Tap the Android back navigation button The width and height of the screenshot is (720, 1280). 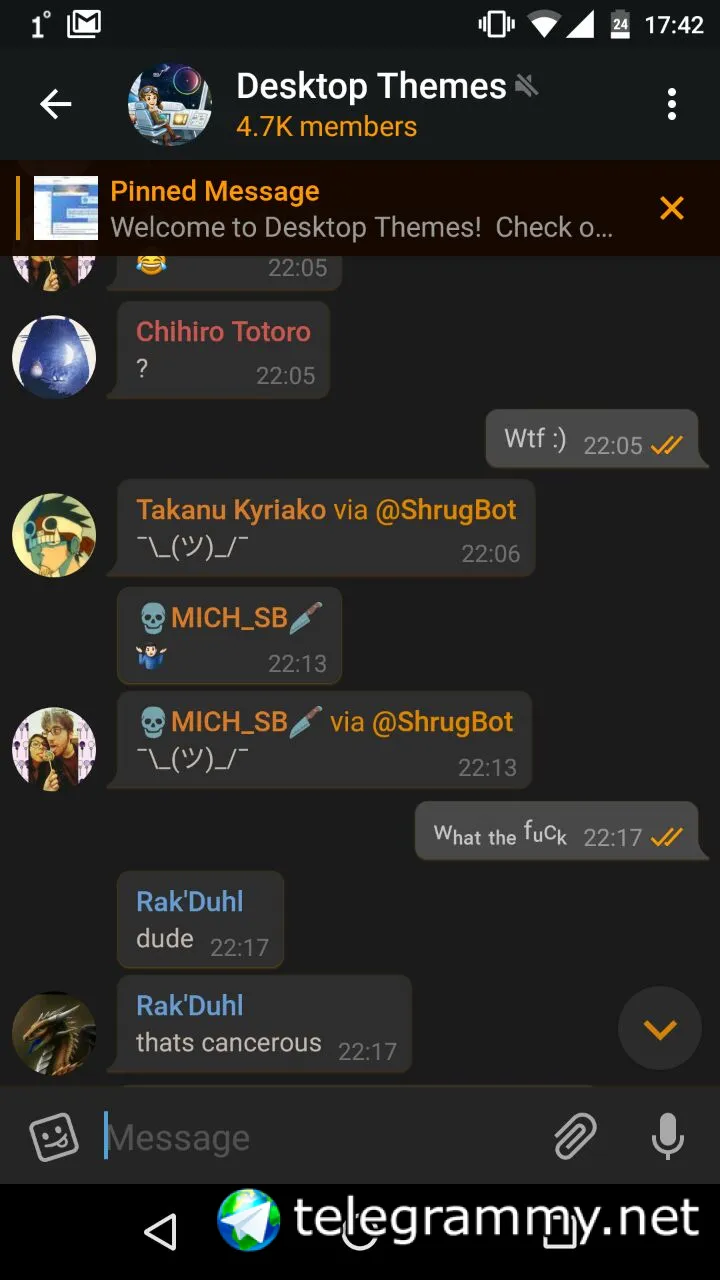coord(161,1232)
